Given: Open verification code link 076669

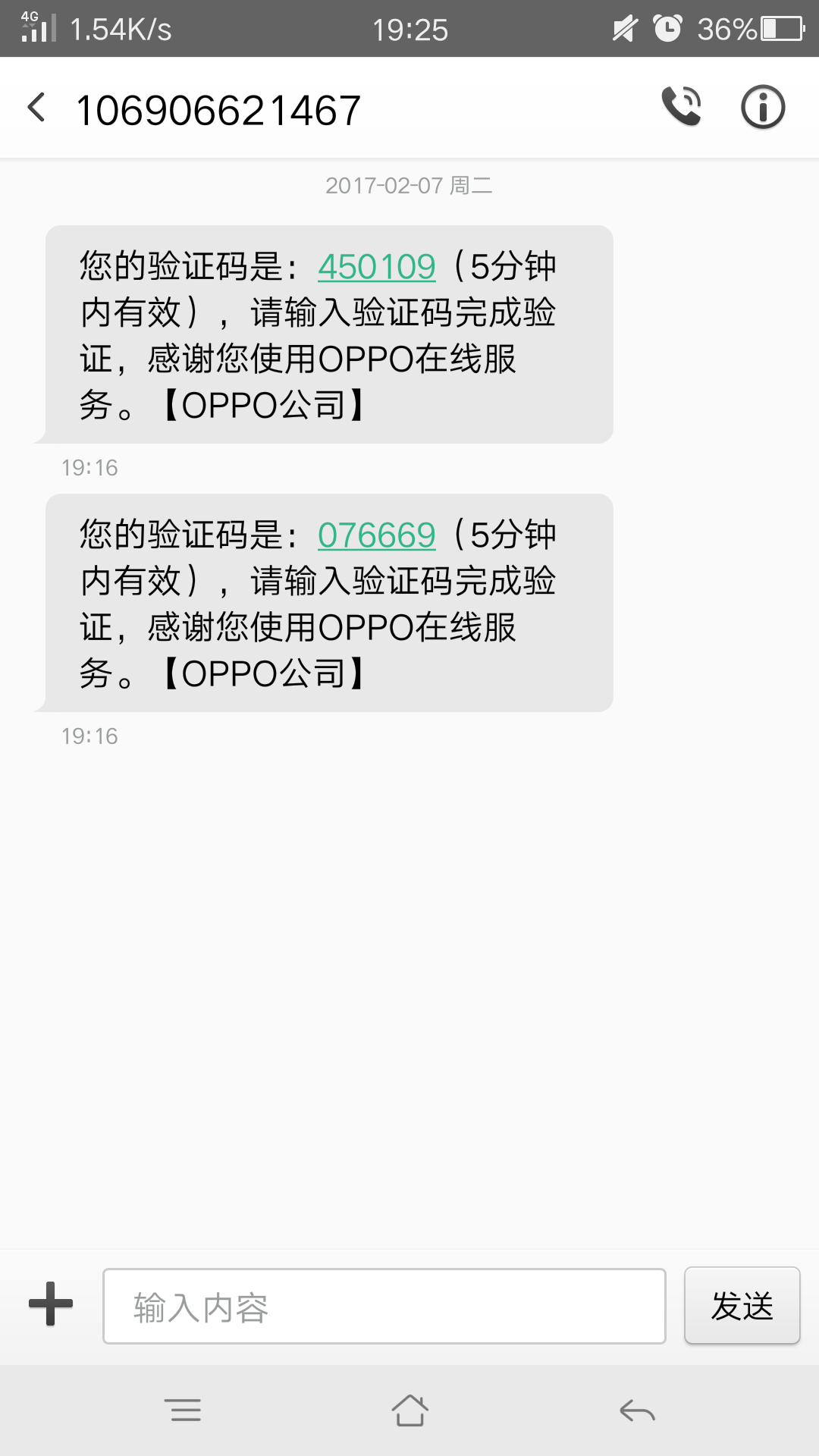Looking at the screenshot, I should (377, 535).
